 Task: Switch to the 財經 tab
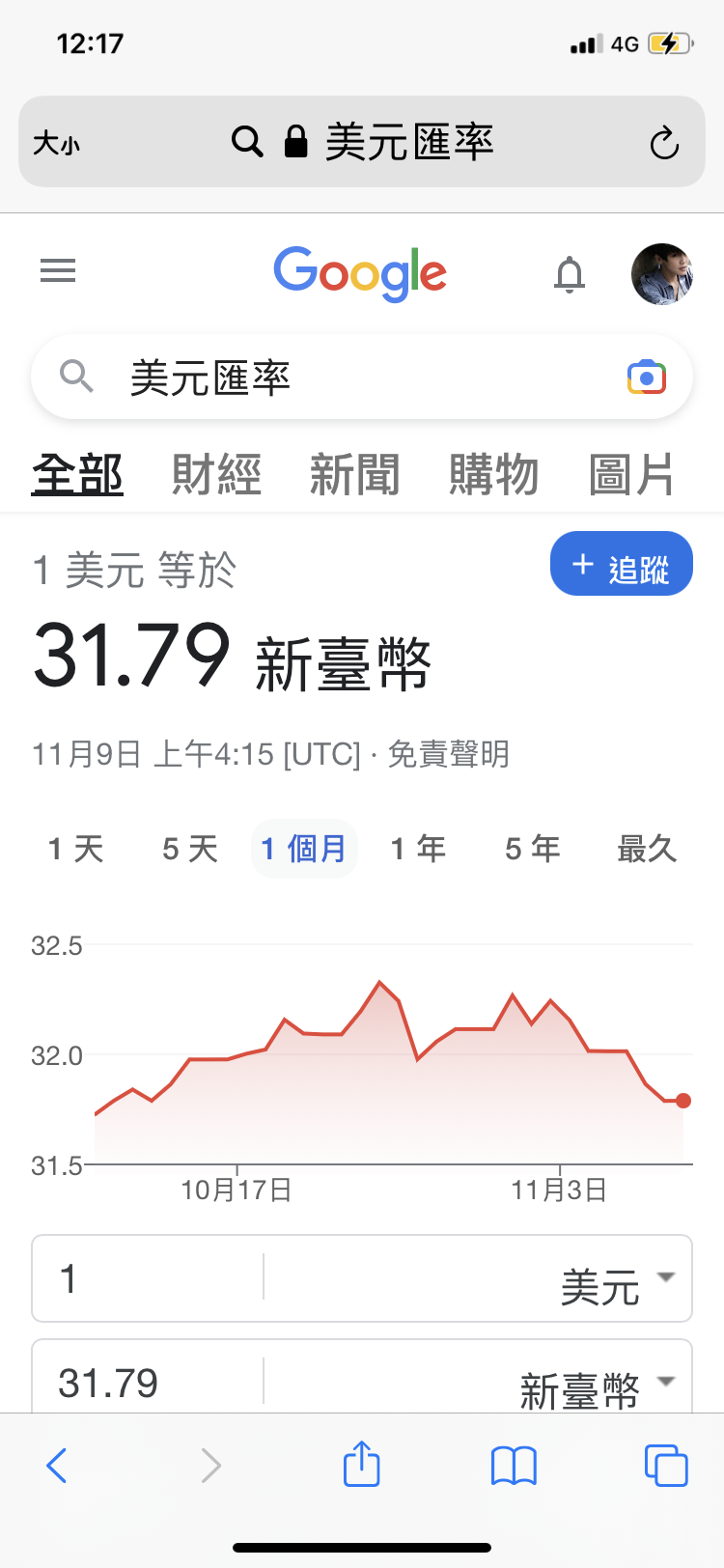pyautogui.click(x=216, y=475)
